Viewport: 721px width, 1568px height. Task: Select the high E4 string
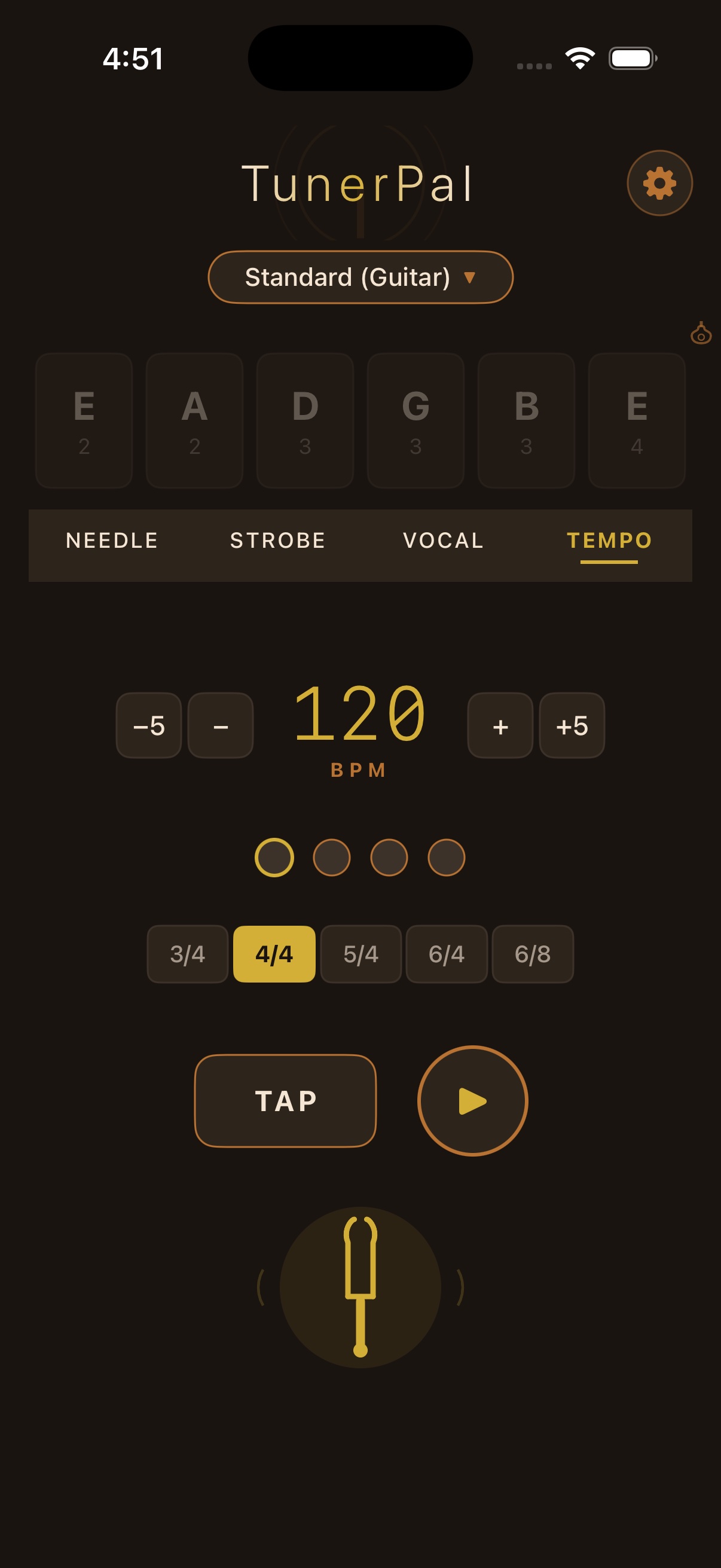point(637,420)
